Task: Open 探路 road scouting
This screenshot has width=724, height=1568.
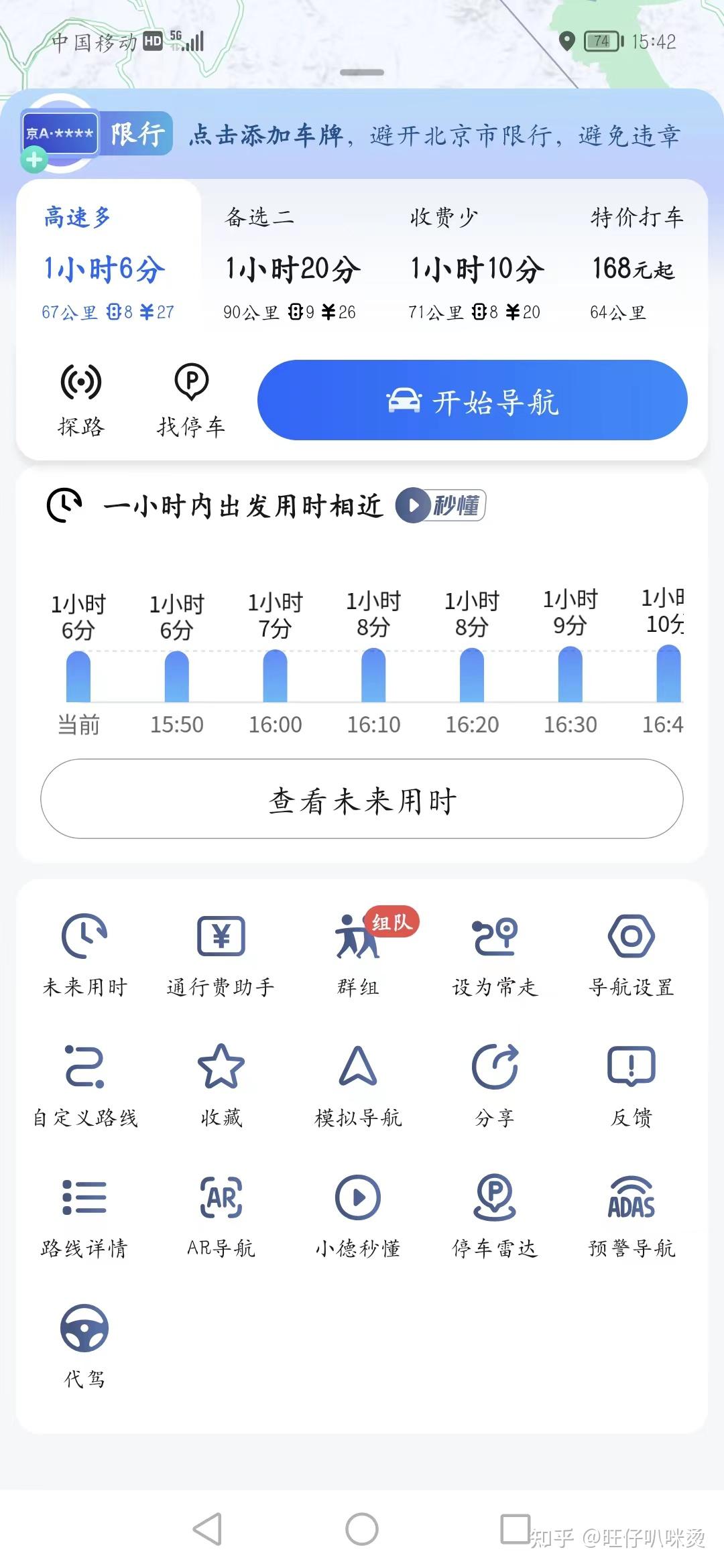Action: tap(81, 400)
